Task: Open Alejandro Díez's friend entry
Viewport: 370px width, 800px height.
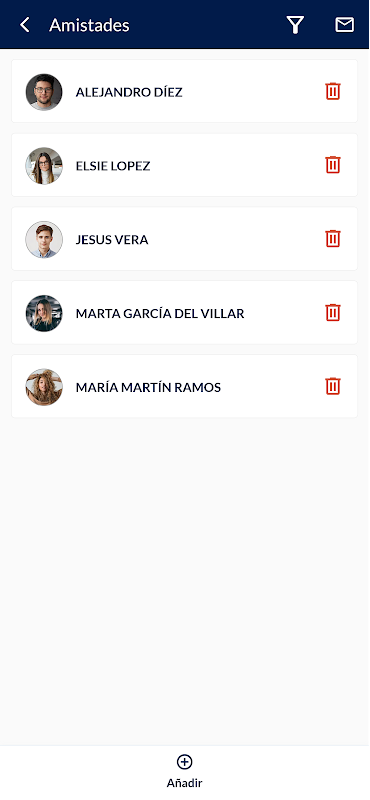Action: 184,91
